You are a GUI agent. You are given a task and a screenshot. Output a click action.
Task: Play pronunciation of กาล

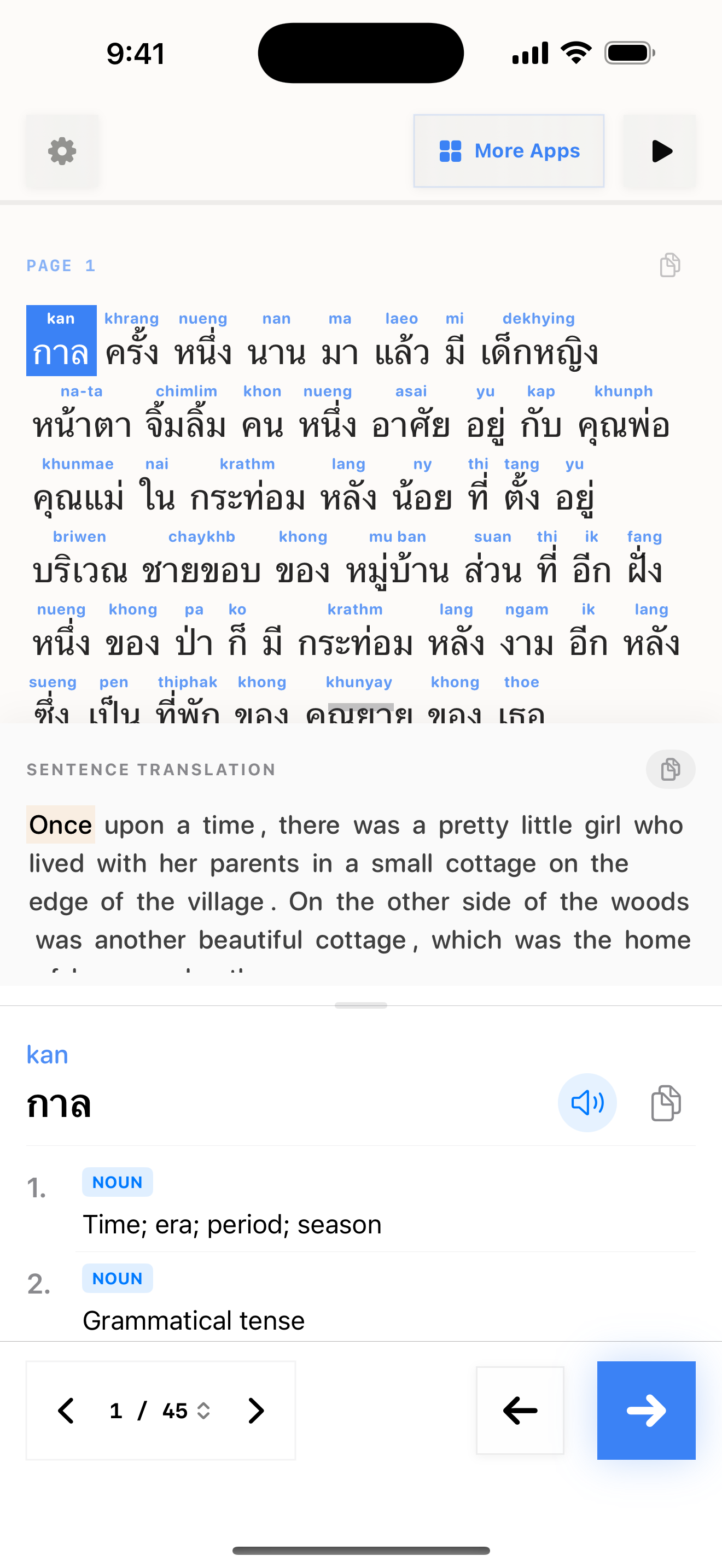(587, 1102)
